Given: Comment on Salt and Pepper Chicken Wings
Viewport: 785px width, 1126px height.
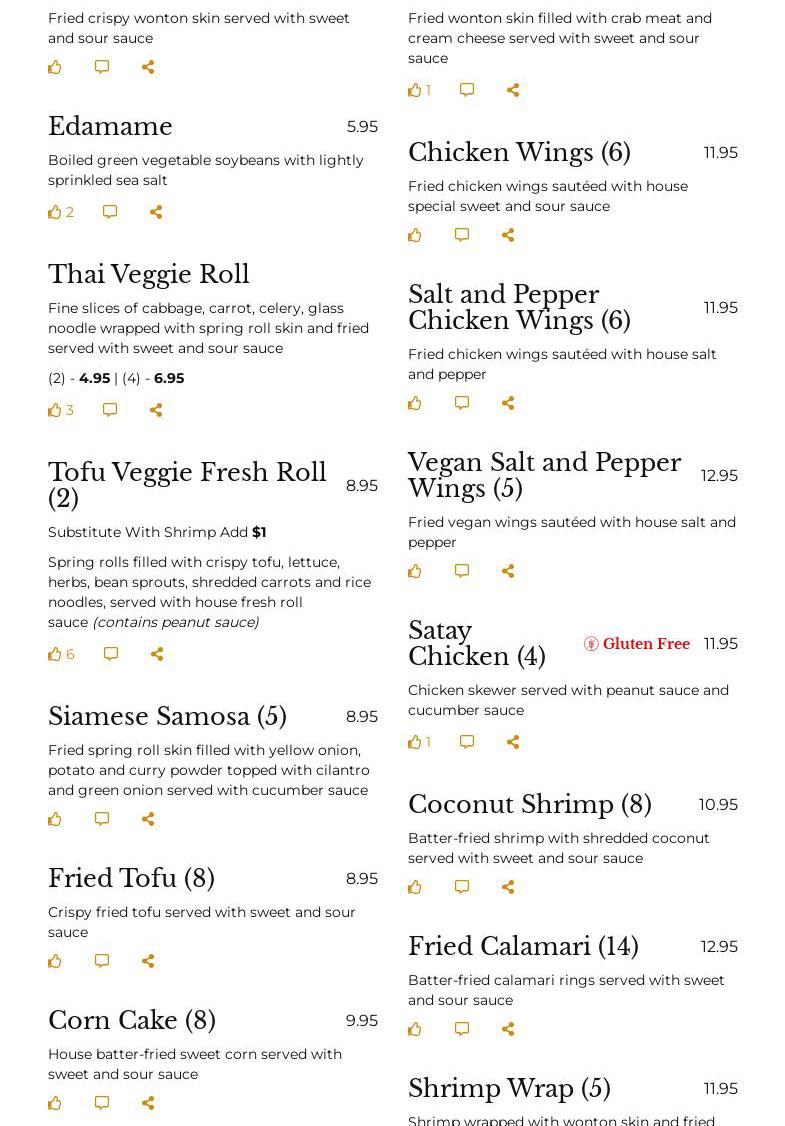Looking at the screenshot, I should (462, 403).
